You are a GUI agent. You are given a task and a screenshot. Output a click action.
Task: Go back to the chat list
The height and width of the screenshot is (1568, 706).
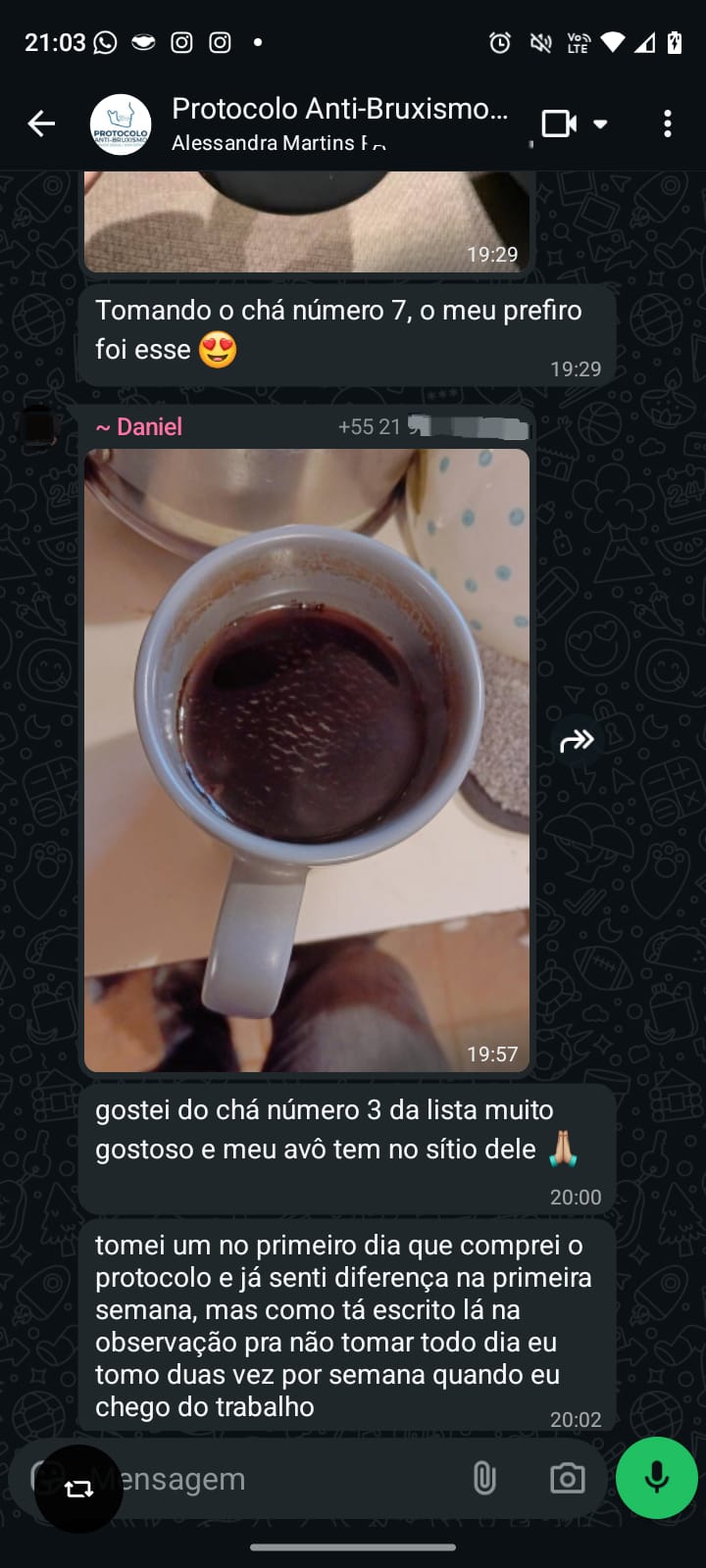[41, 123]
